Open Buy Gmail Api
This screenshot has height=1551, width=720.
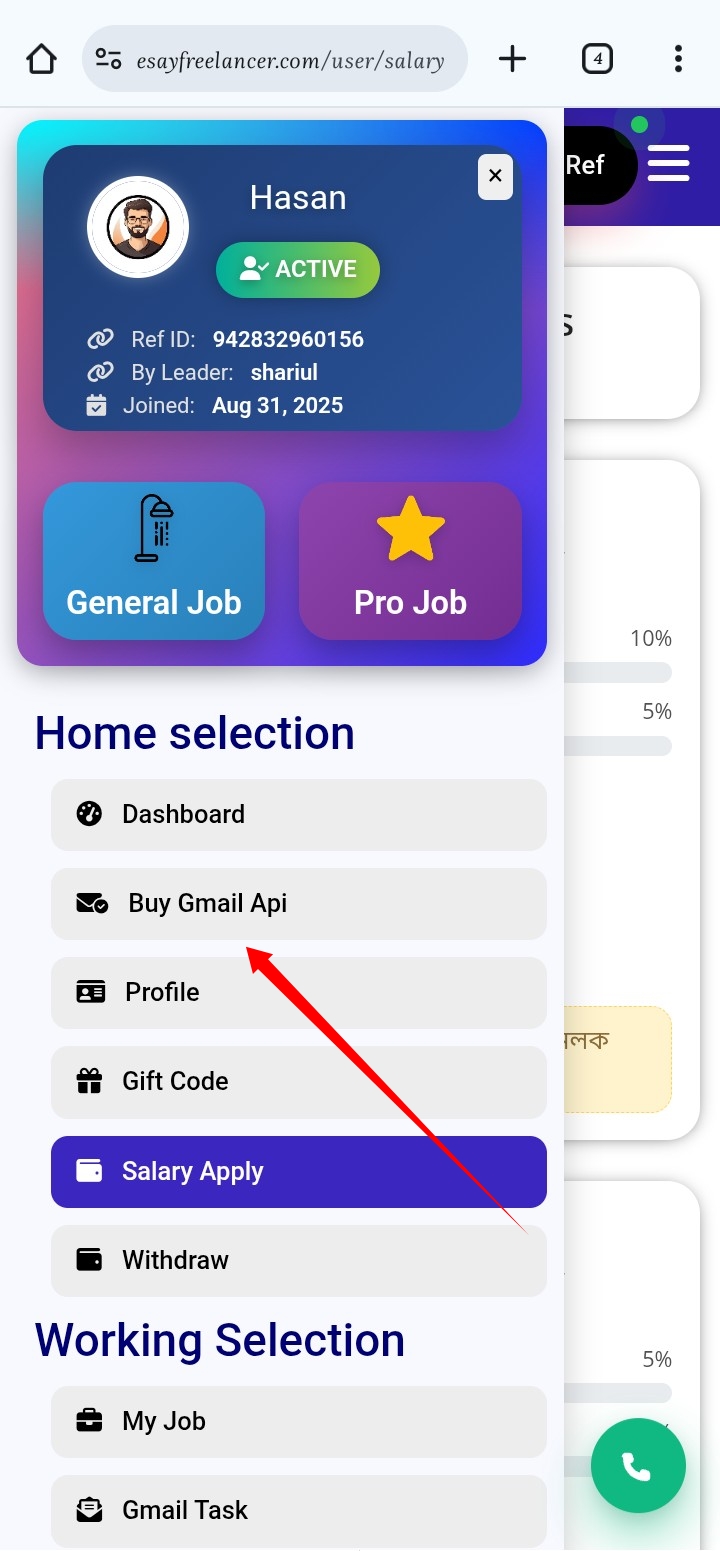pos(298,903)
